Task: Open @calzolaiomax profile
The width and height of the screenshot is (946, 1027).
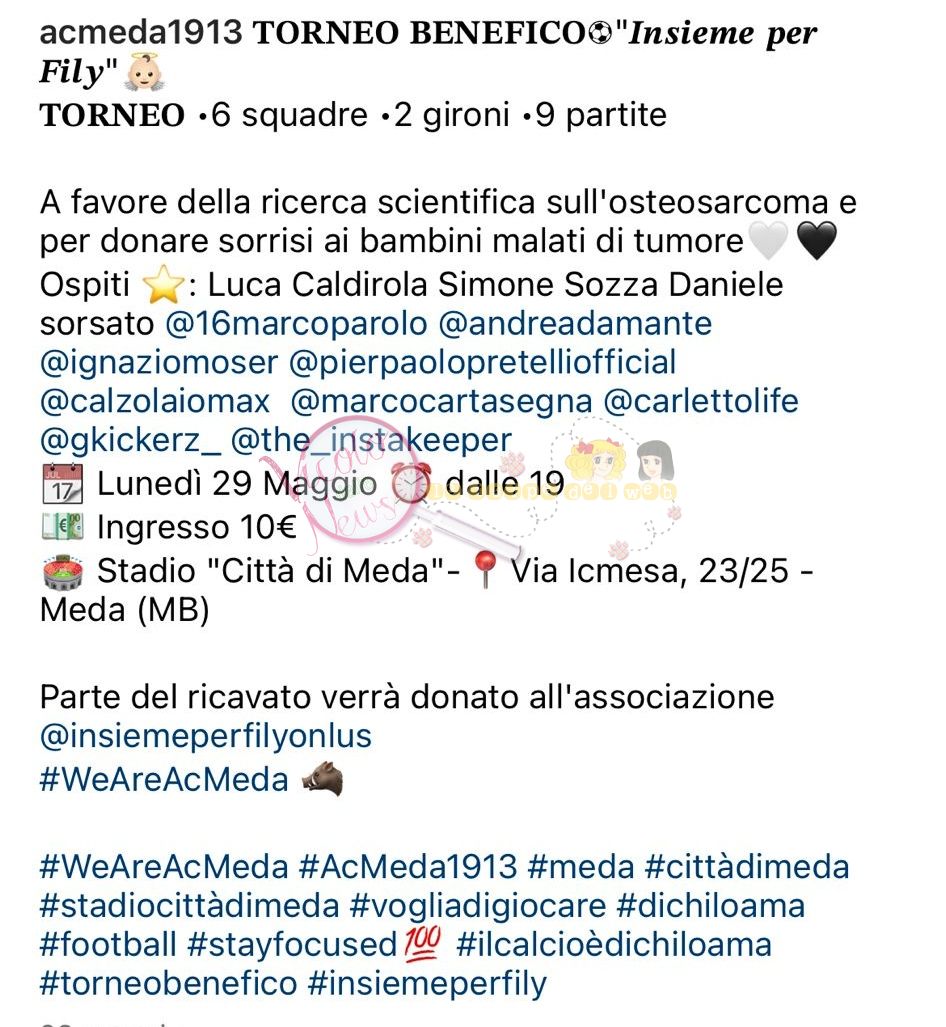Action: pyautogui.click(x=155, y=401)
